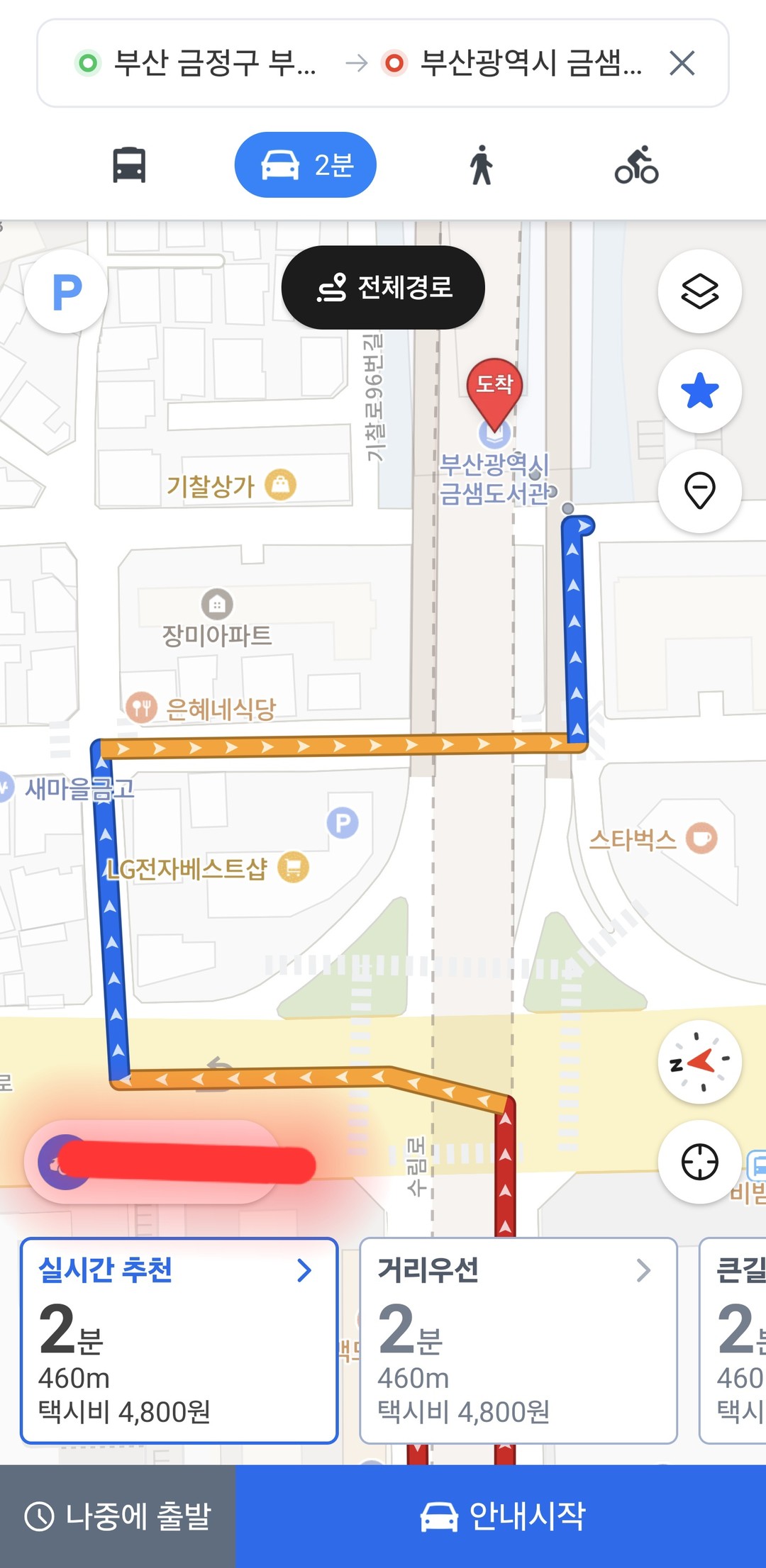Tap 나중에 출발 to depart later
The width and height of the screenshot is (766, 1568).
[118, 1516]
